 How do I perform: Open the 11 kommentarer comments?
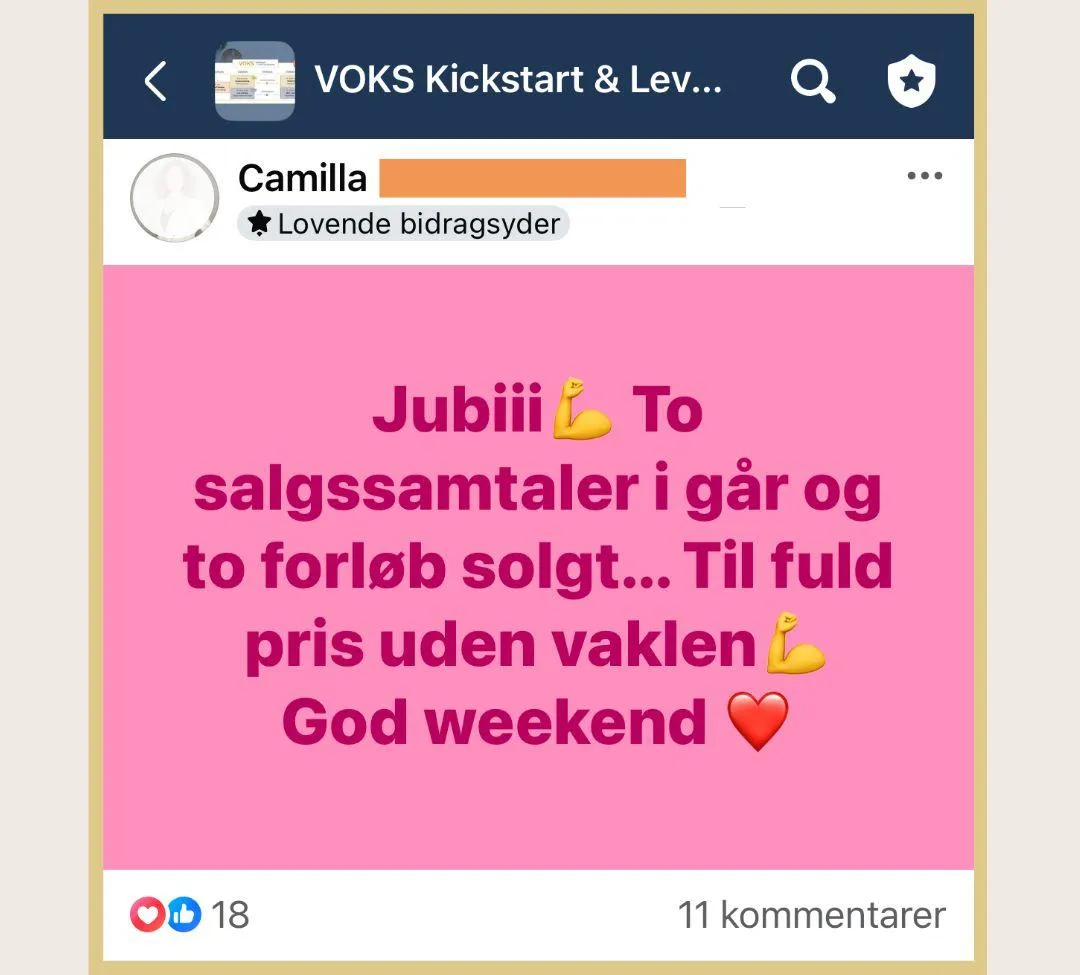point(811,914)
